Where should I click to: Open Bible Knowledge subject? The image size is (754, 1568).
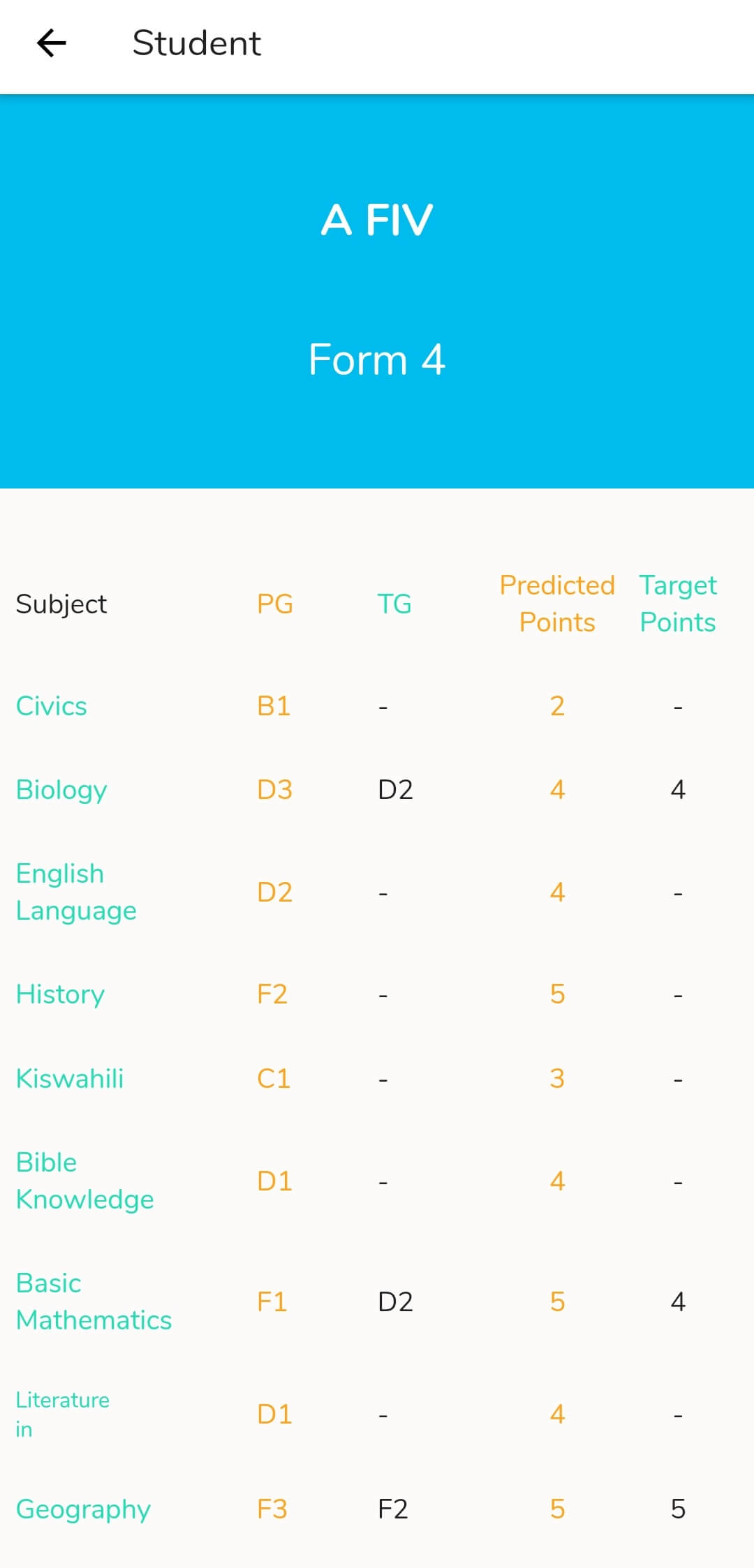pyautogui.click(x=84, y=1181)
